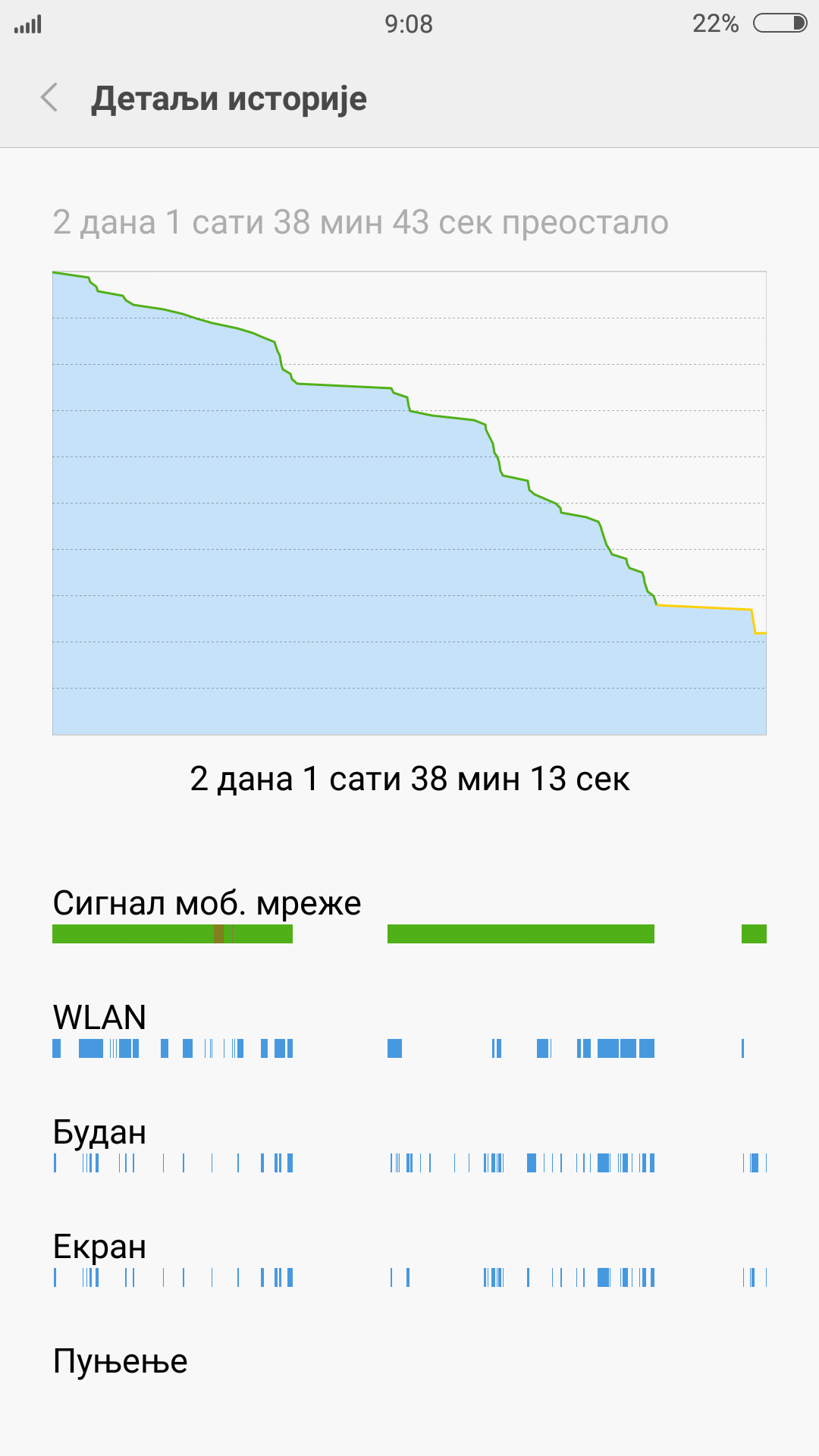Go back from Детаљи историје
Image resolution: width=819 pixels, height=1456 pixels.
[49, 98]
